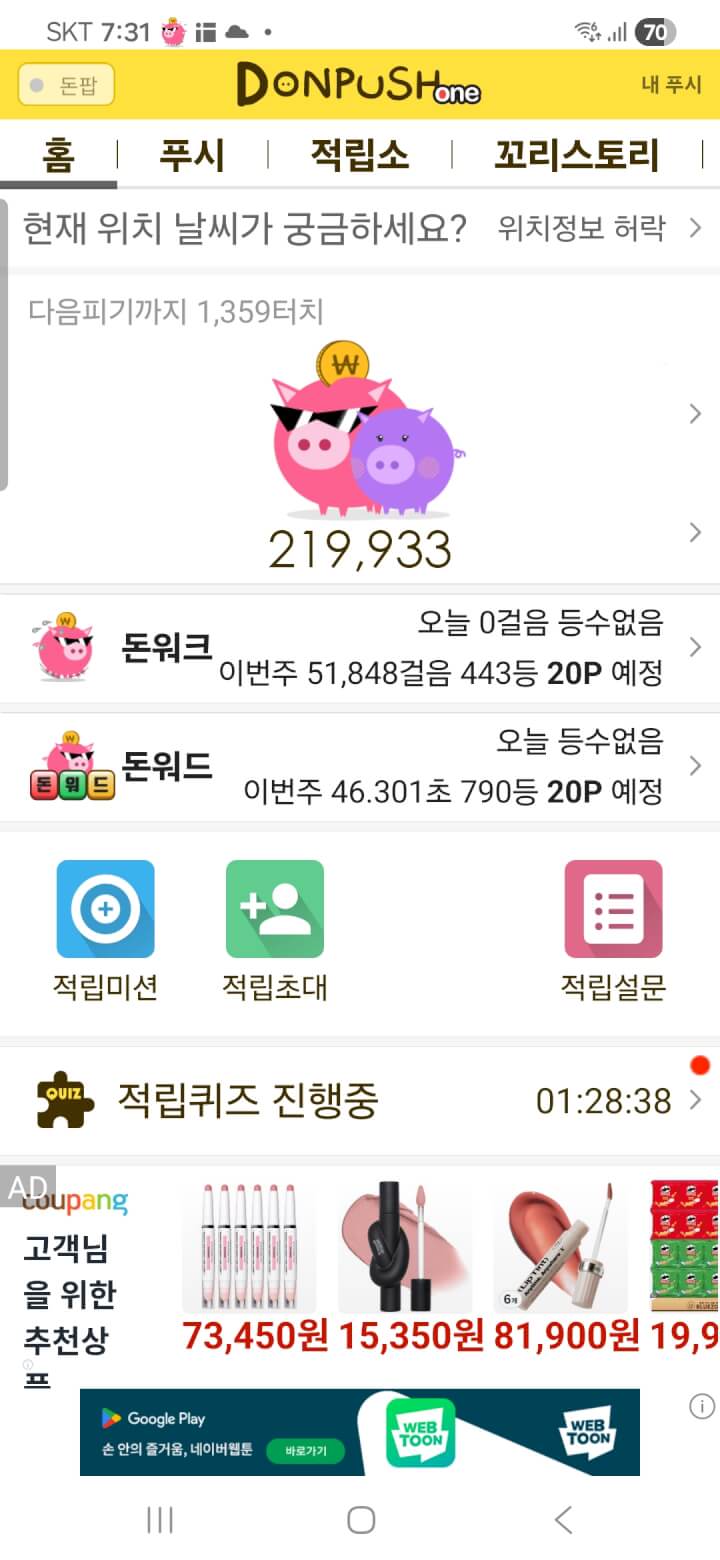This screenshot has width=720, height=1560.
Task: Select the 홈 tab
Action: 58,155
